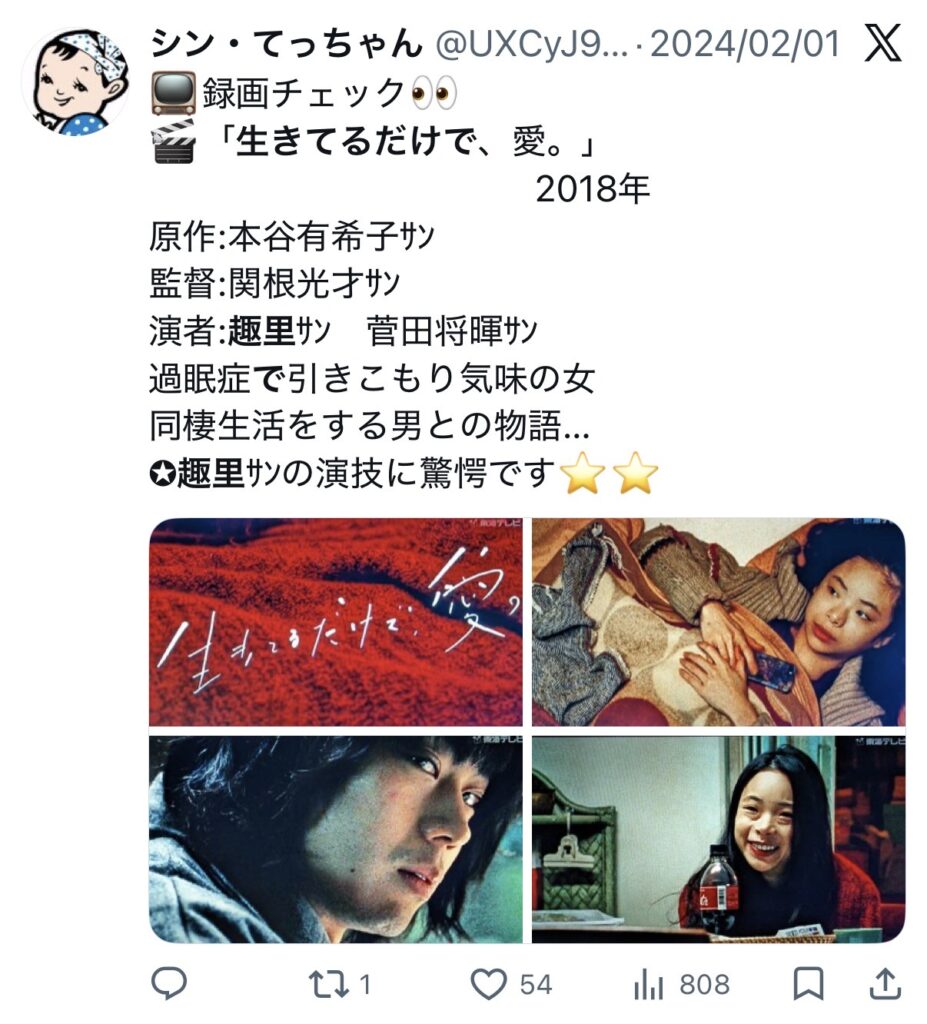The image size is (927, 1024).
Task: Like this post with 54 likes
Action: (489, 984)
